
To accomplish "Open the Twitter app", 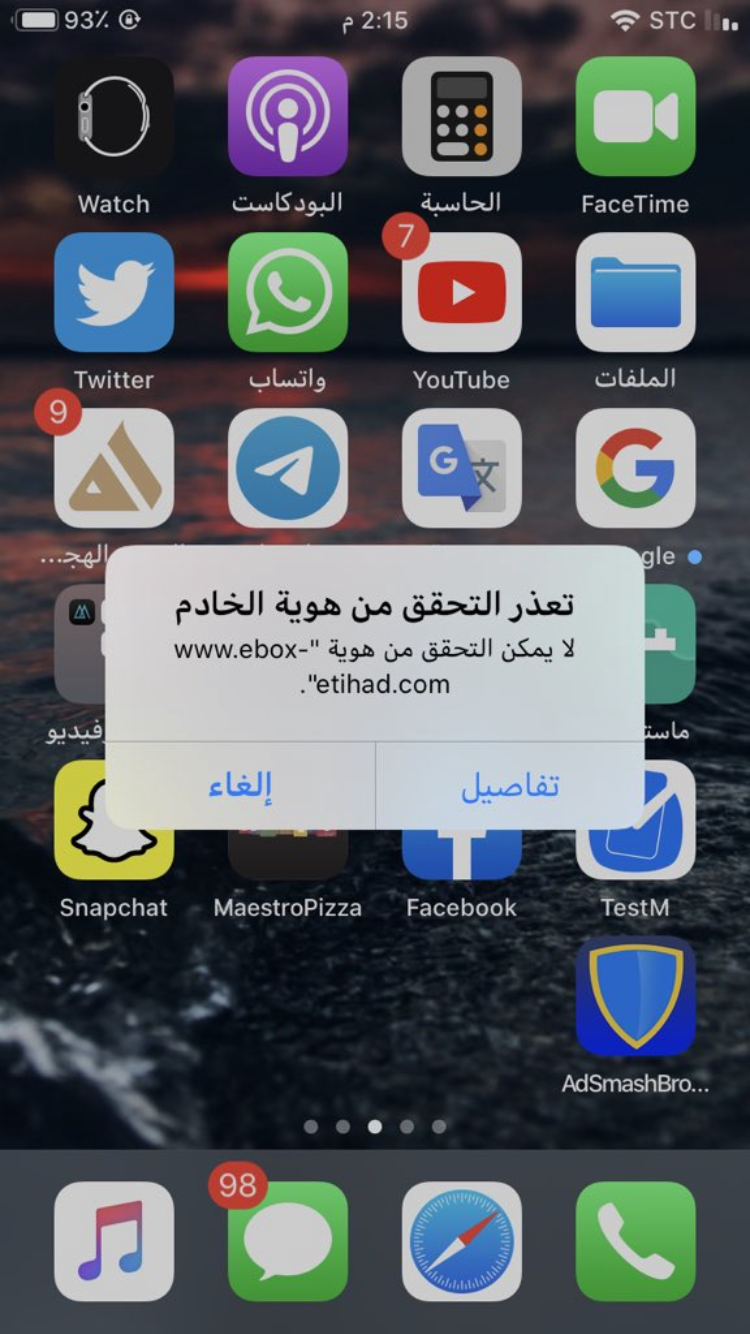I will coord(114,293).
